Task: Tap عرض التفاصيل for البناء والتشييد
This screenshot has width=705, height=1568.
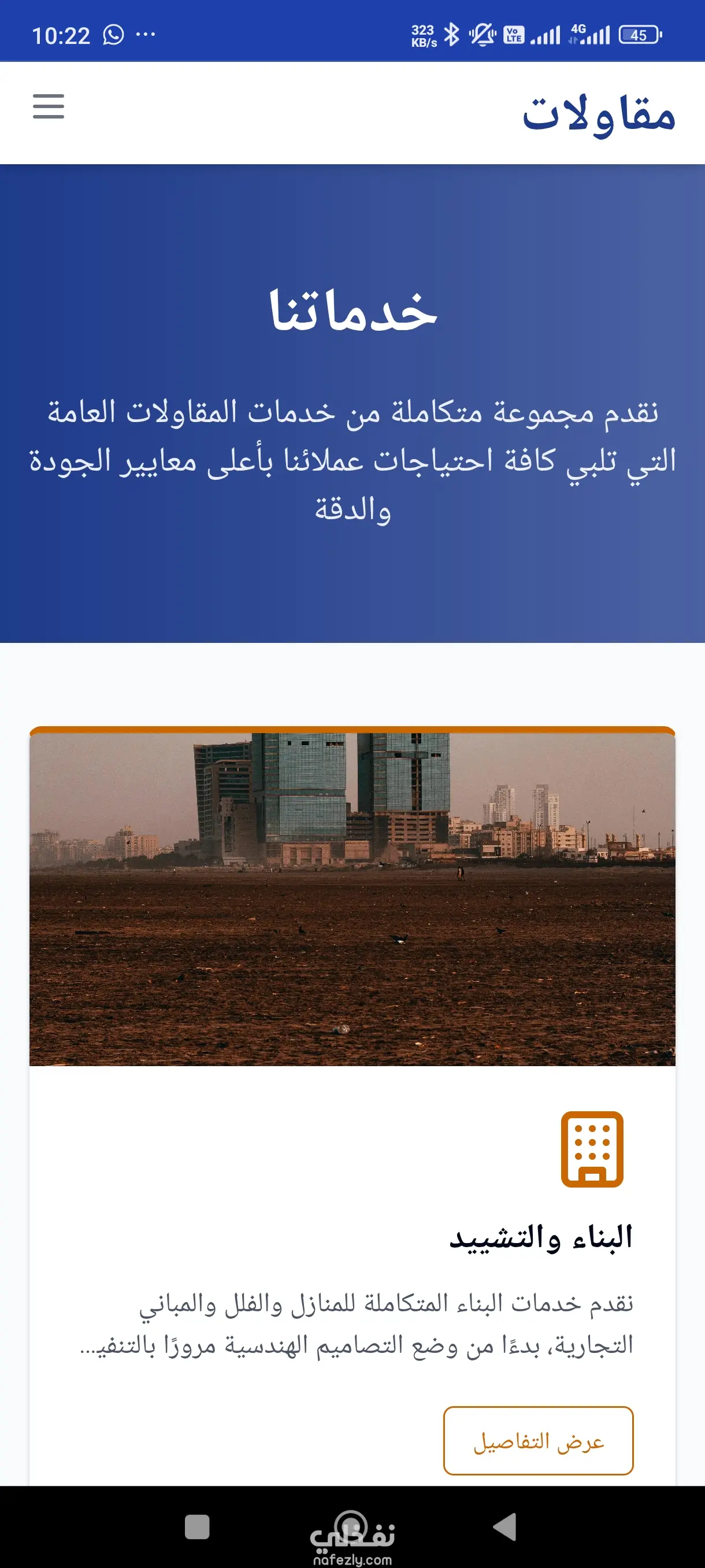Action: click(538, 1441)
